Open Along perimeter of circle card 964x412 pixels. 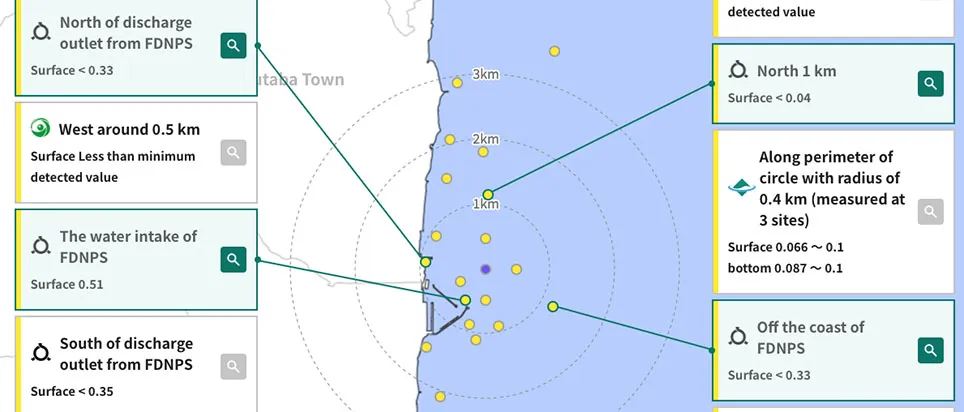pos(832,212)
